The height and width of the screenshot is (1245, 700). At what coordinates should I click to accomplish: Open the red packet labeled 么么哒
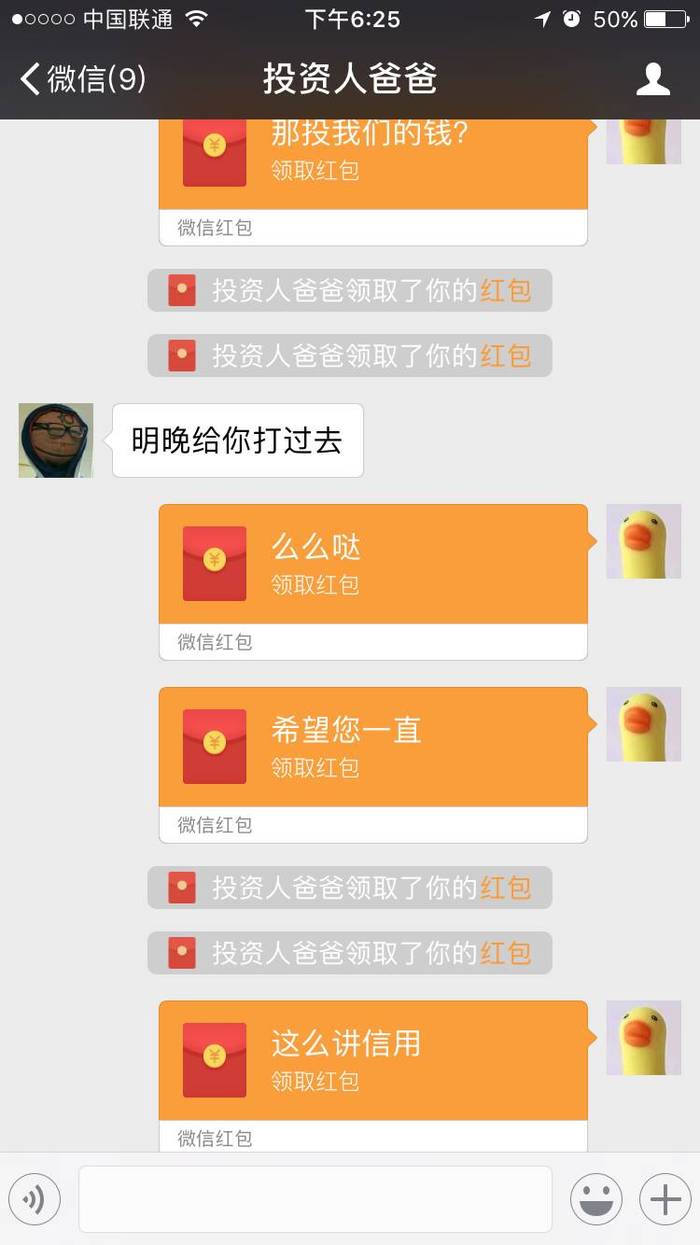coord(372,565)
